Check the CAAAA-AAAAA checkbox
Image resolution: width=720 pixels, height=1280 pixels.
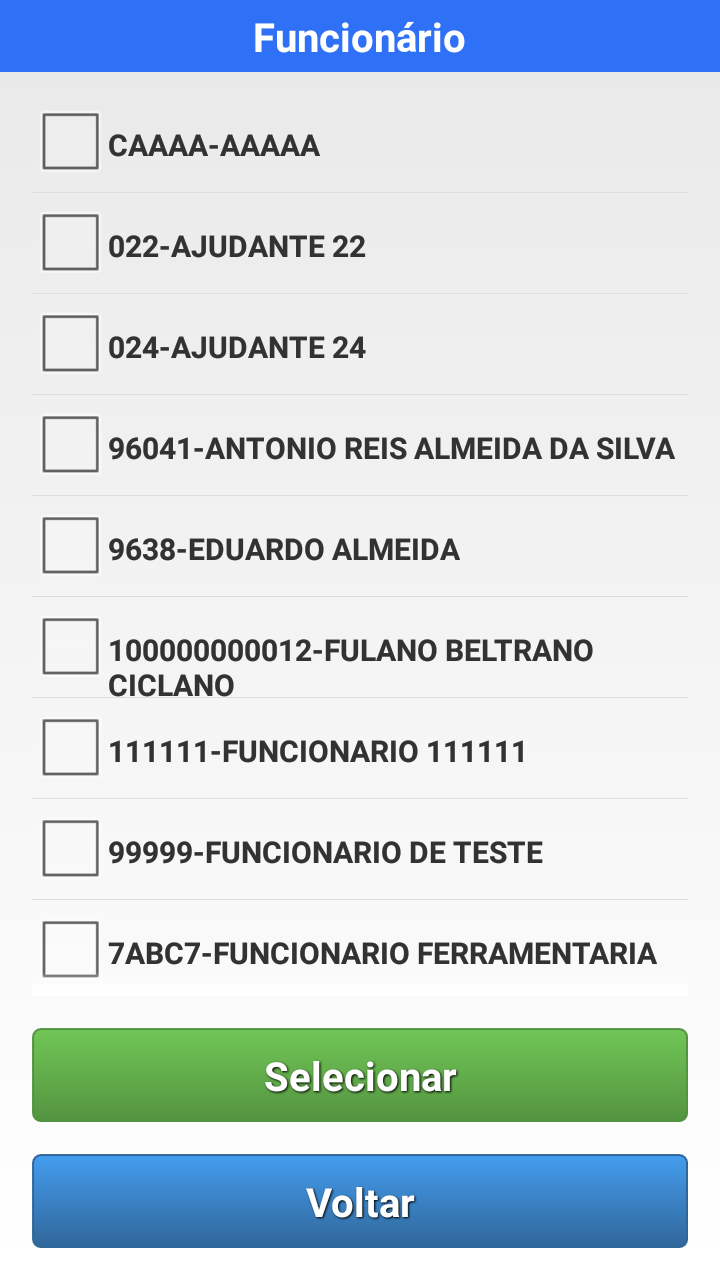coord(70,141)
